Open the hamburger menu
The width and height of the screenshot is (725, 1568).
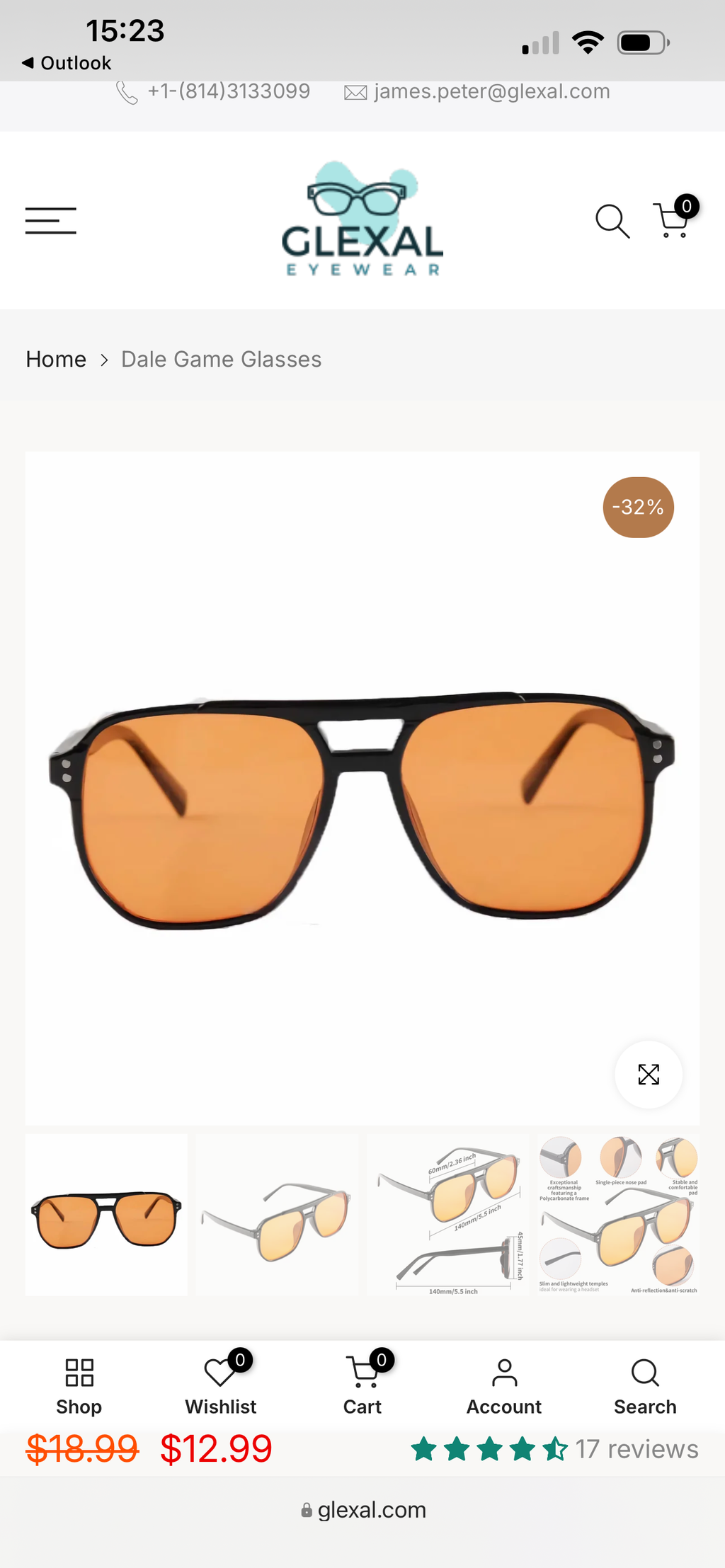(x=51, y=220)
